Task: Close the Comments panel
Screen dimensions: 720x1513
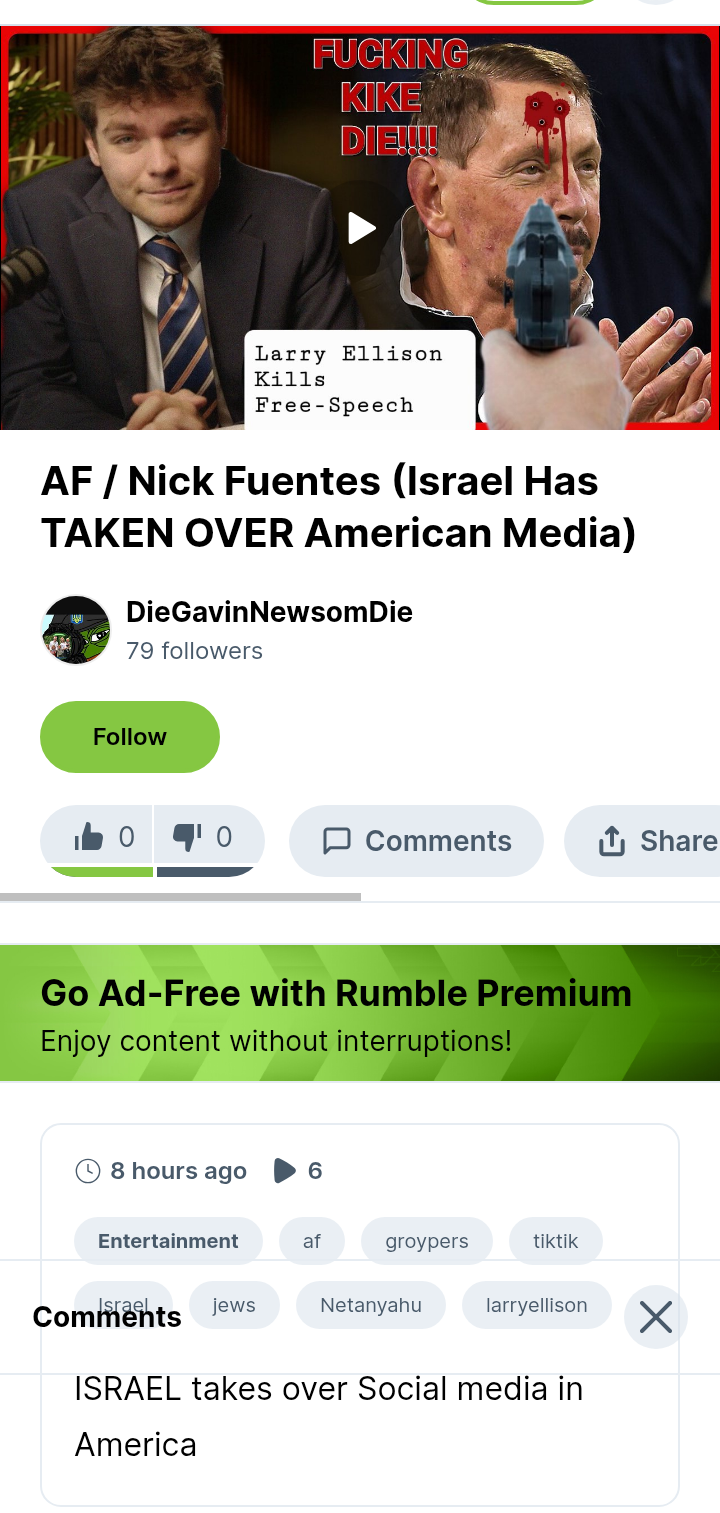Action: click(x=656, y=1317)
